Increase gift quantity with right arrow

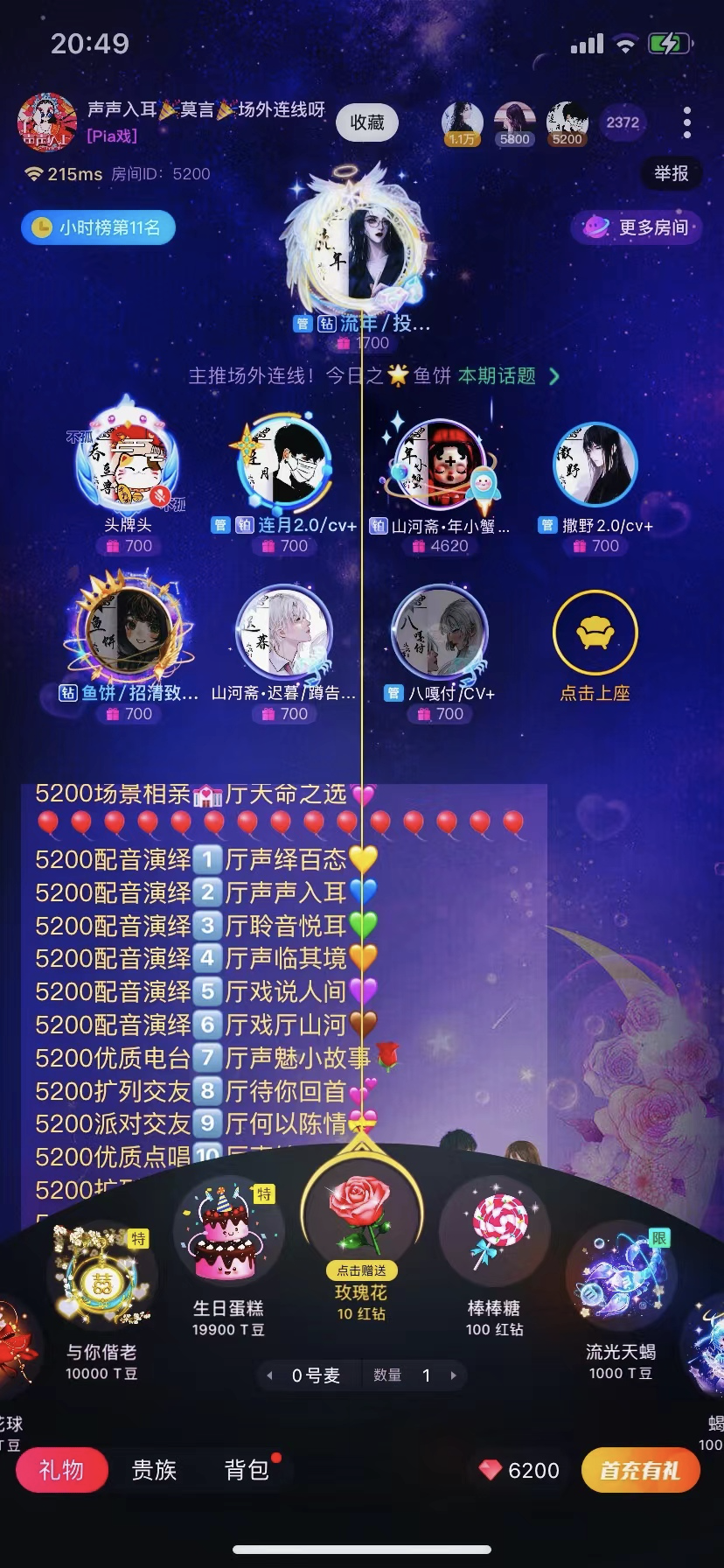(x=453, y=1375)
